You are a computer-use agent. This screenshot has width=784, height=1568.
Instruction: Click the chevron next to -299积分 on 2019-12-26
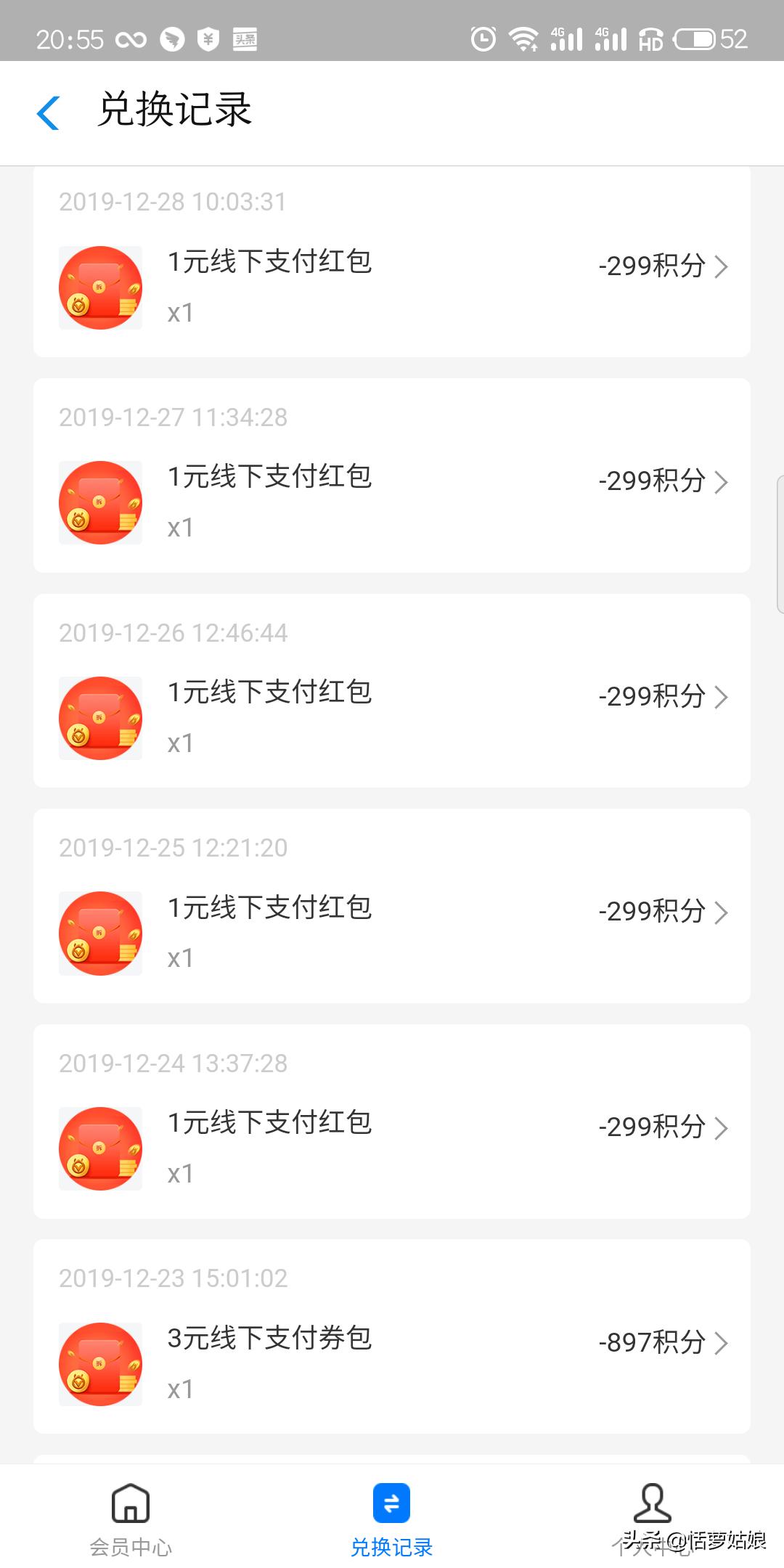pos(721,697)
